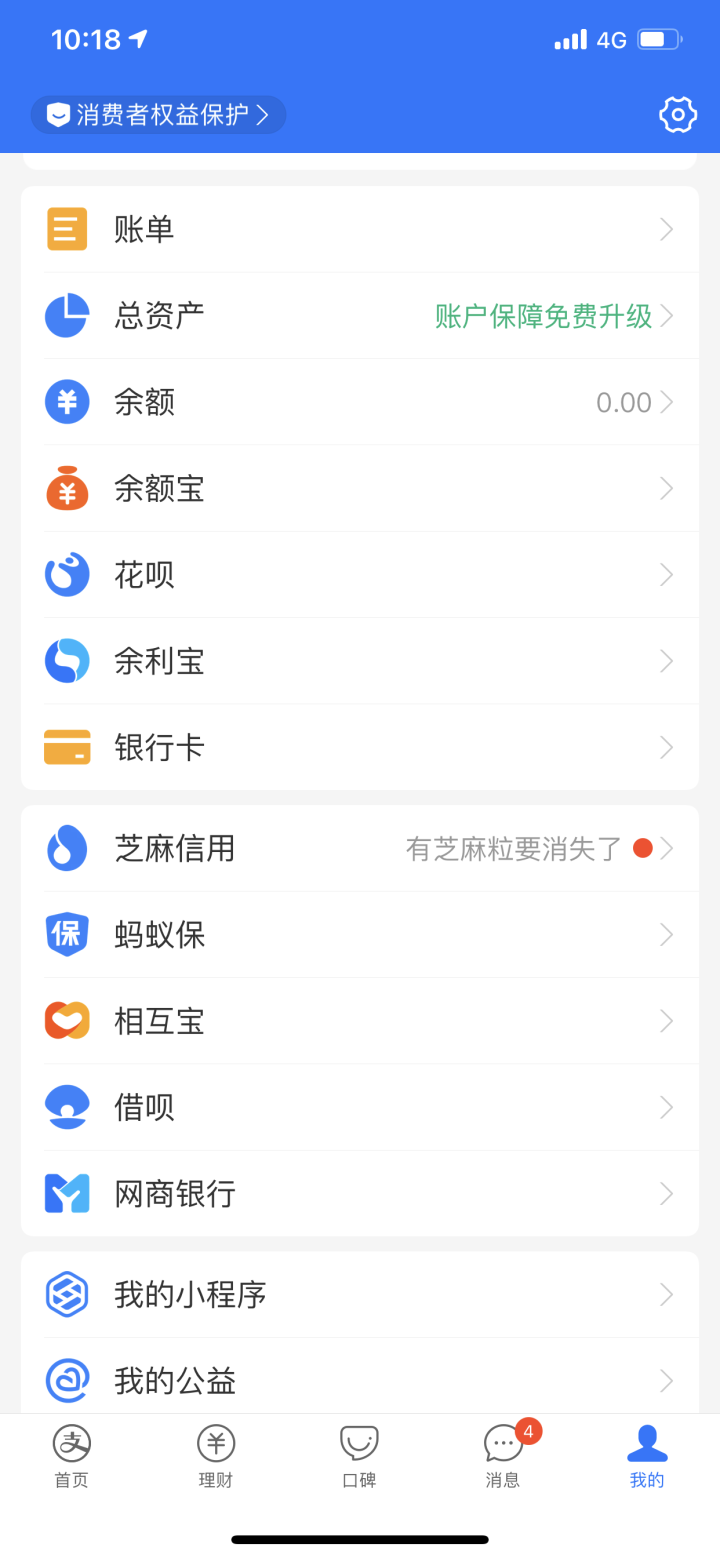Screen dimensions: 720x1558
Task: Open 蚂蚁保 insurance row
Action: pyautogui.click(x=360, y=935)
